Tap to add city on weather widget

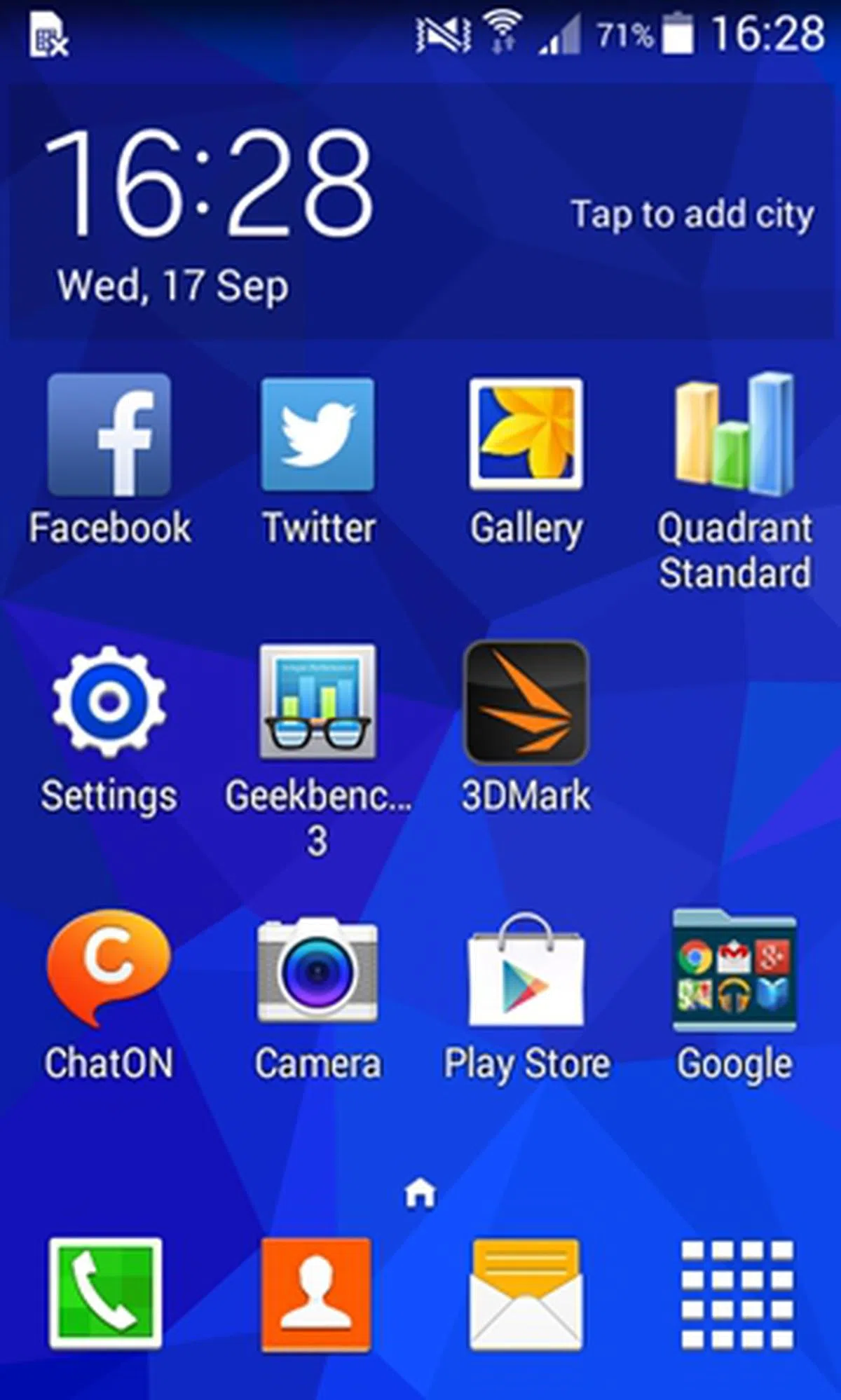pos(692,214)
